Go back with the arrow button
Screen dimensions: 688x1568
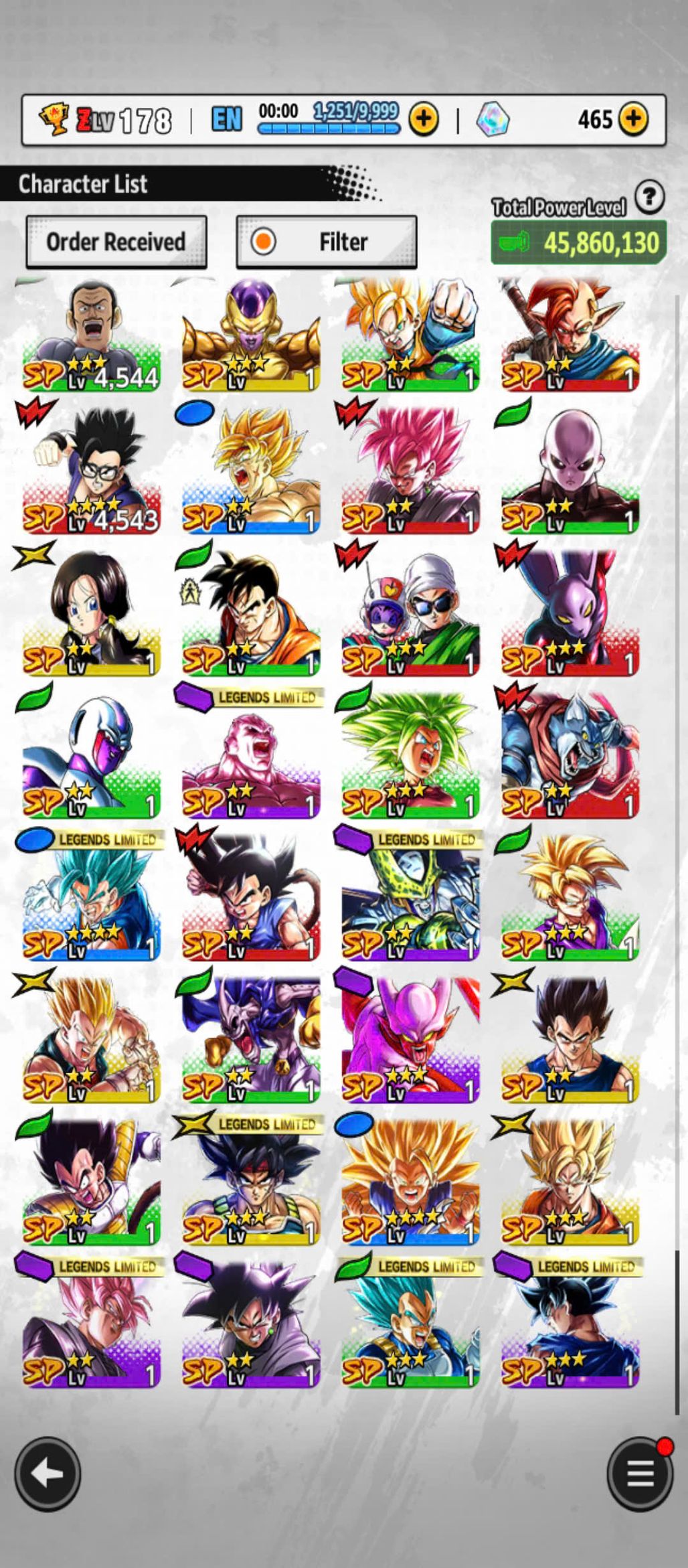coord(48,1474)
